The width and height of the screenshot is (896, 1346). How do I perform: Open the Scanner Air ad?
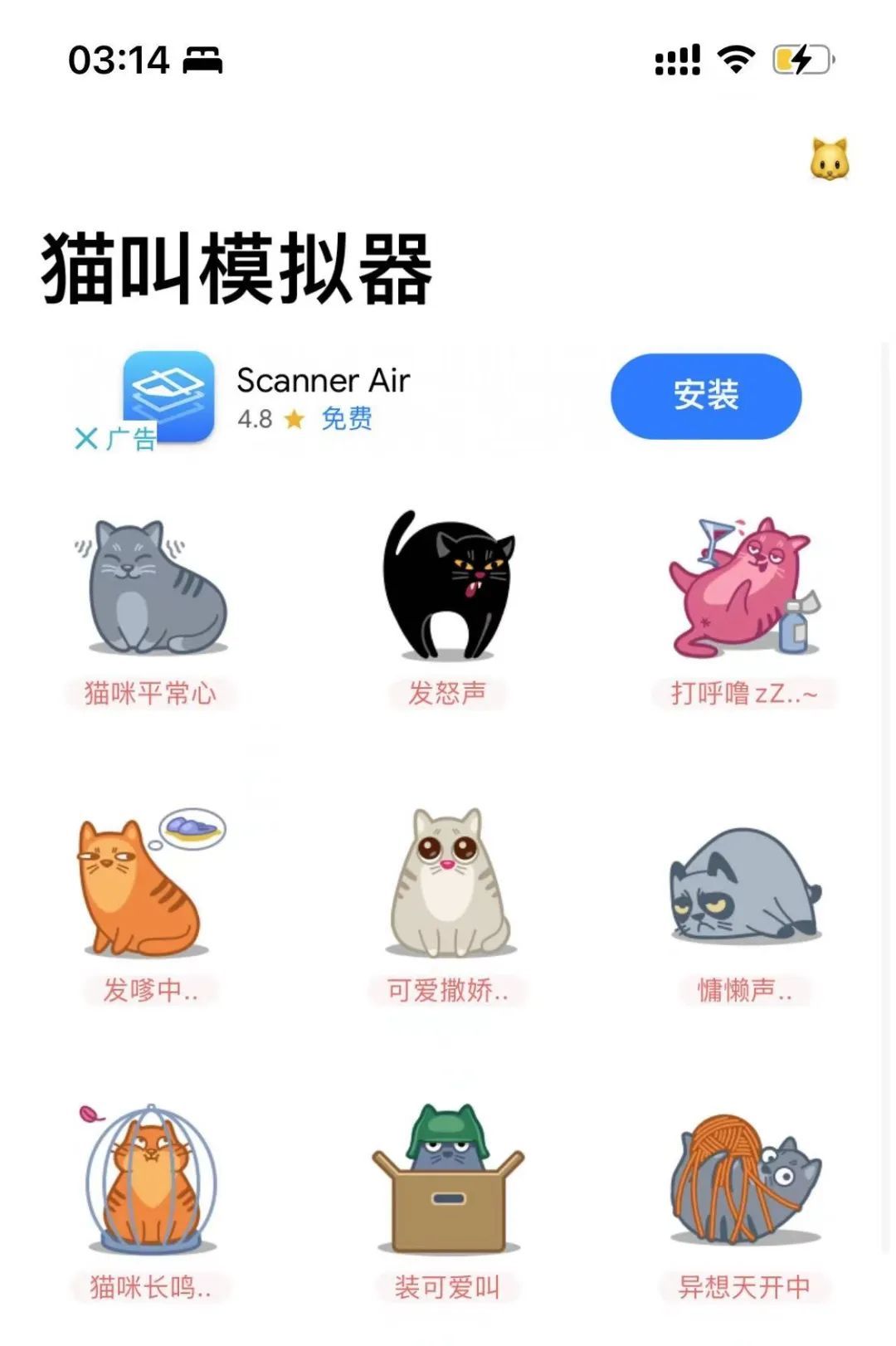[324, 397]
